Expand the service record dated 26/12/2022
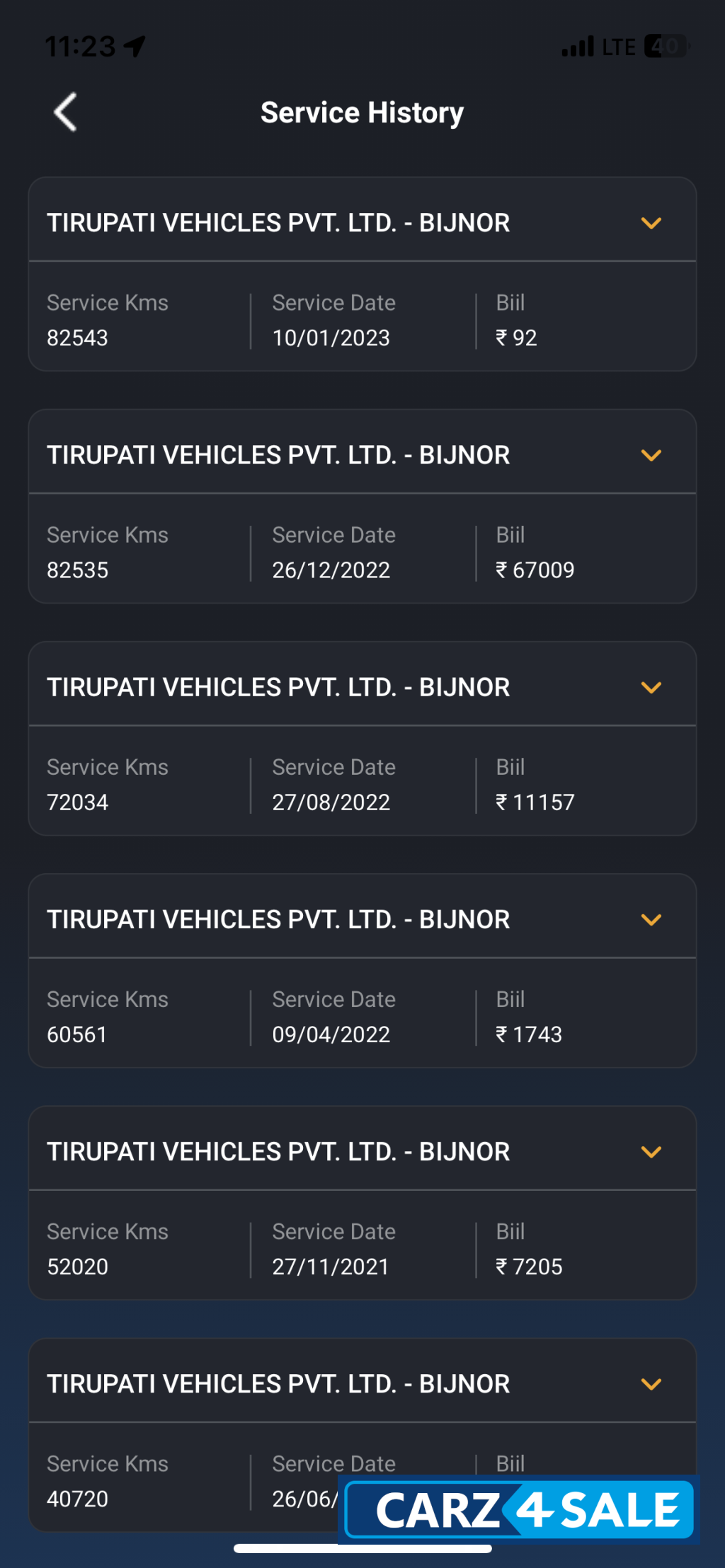This screenshot has width=725, height=1568. (x=652, y=455)
